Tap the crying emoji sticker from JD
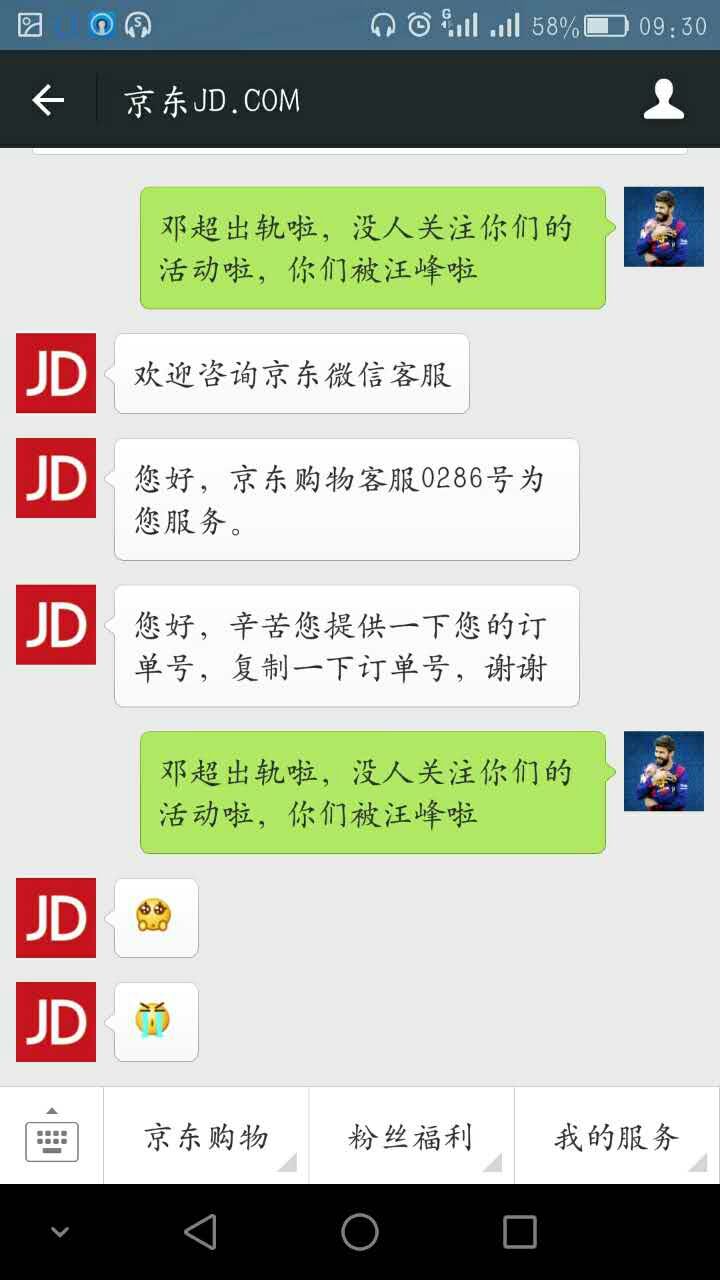The height and width of the screenshot is (1280, 720). coord(155,1021)
